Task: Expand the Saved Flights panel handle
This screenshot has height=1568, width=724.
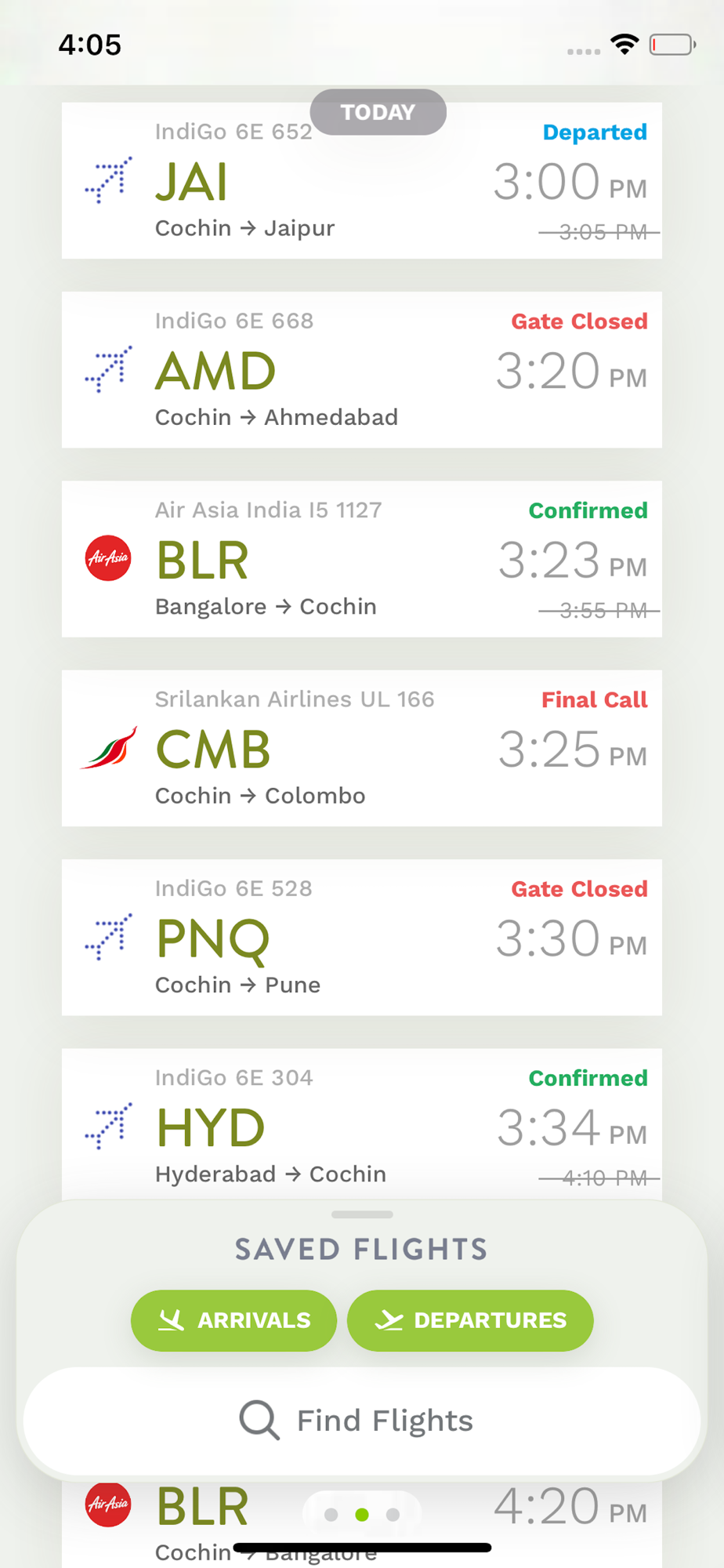Action: (x=362, y=1214)
